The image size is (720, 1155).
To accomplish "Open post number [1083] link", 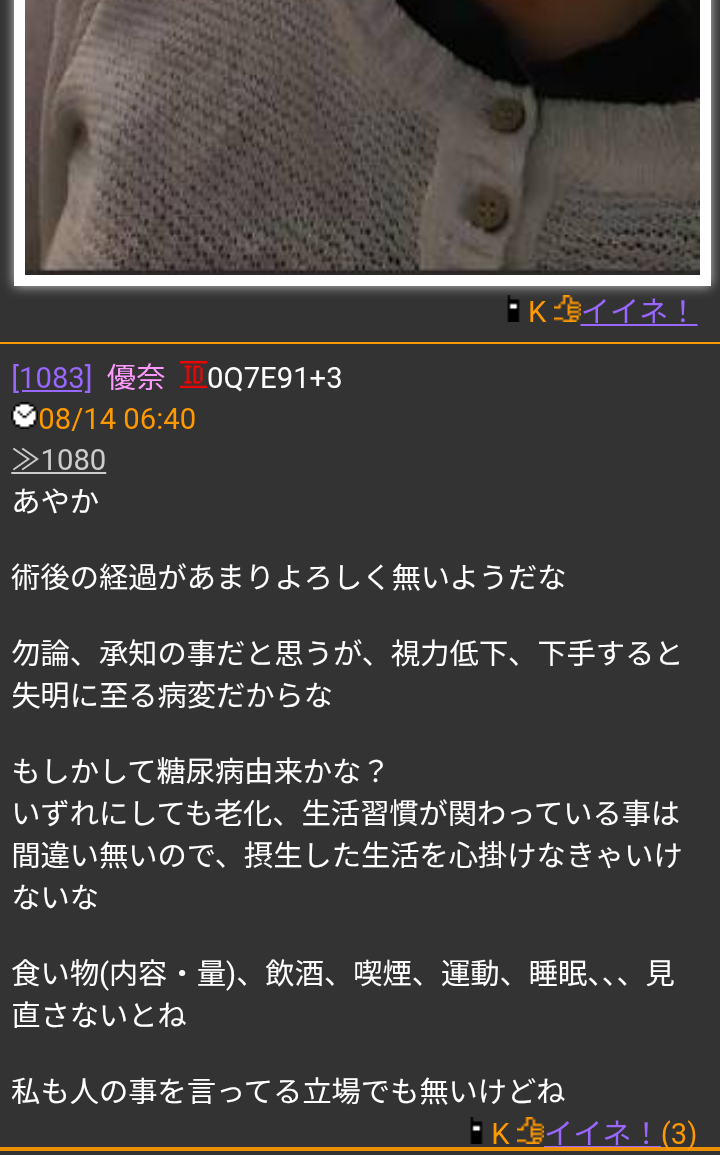I will [52, 378].
